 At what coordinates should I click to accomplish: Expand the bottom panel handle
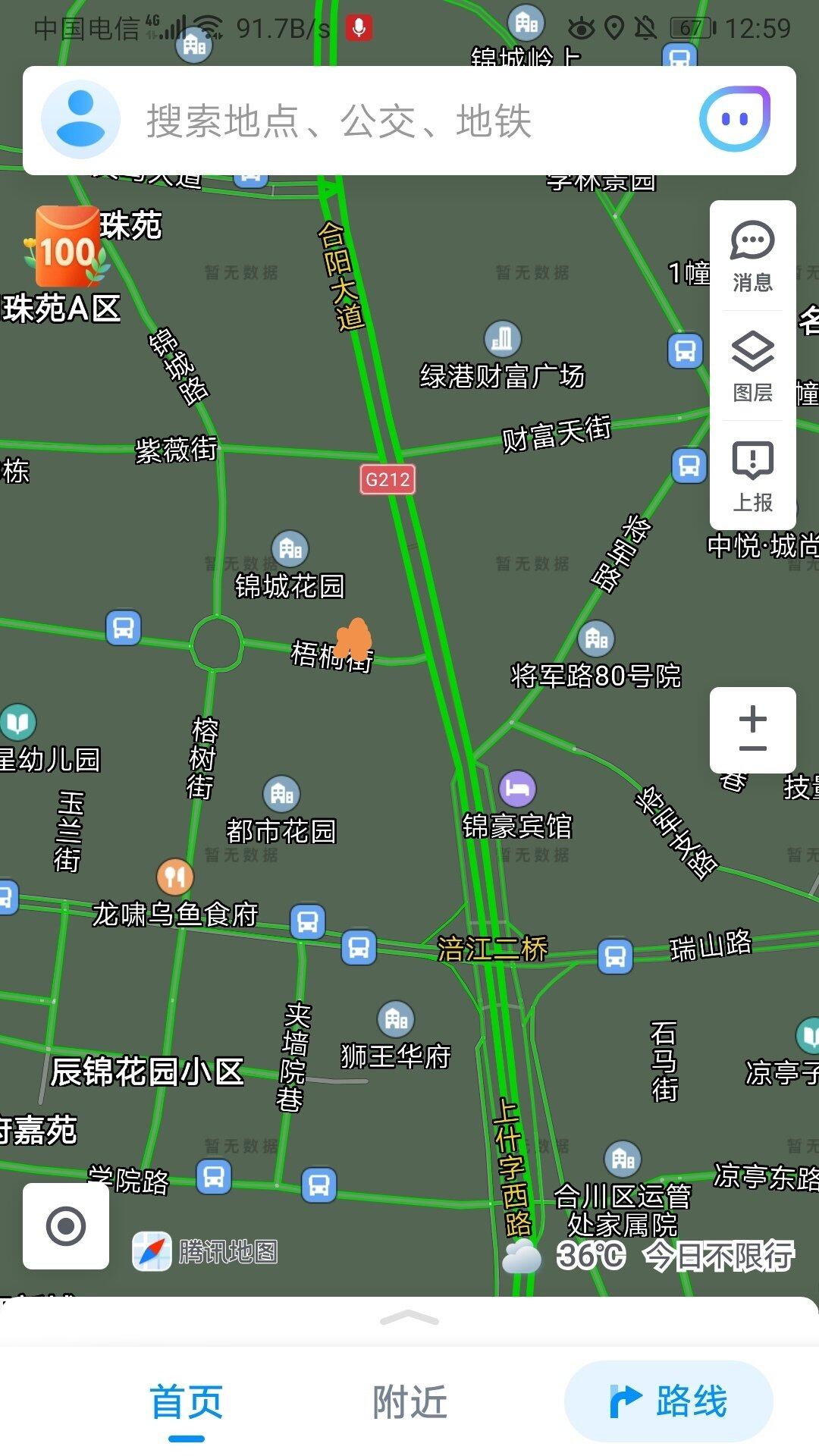pyautogui.click(x=409, y=1319)
